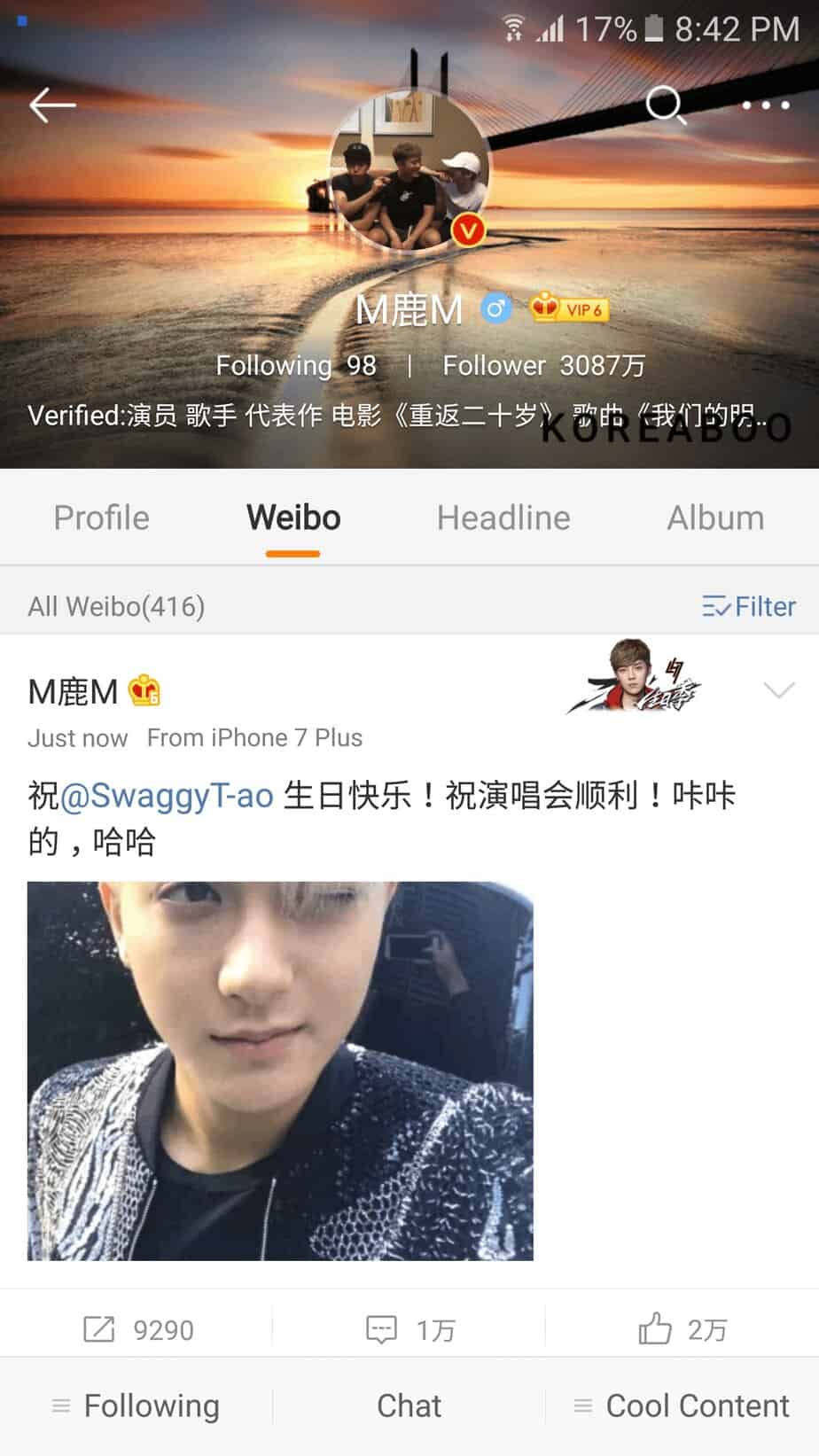This screenshot has height=1456, width=819.
Task: Comment on the birthday post
Action: click(410, 1329)
